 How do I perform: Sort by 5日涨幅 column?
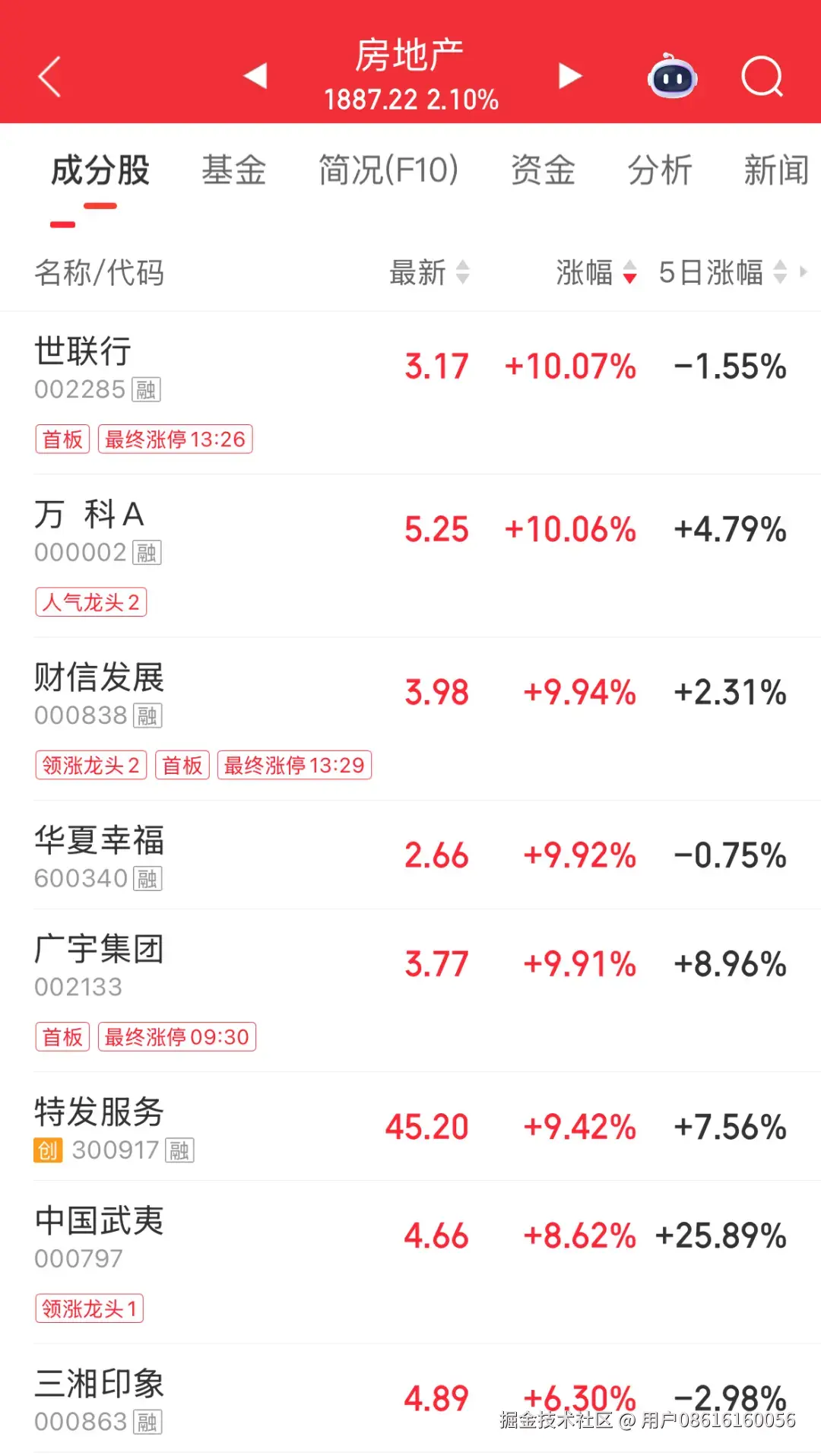coord(722,272)
